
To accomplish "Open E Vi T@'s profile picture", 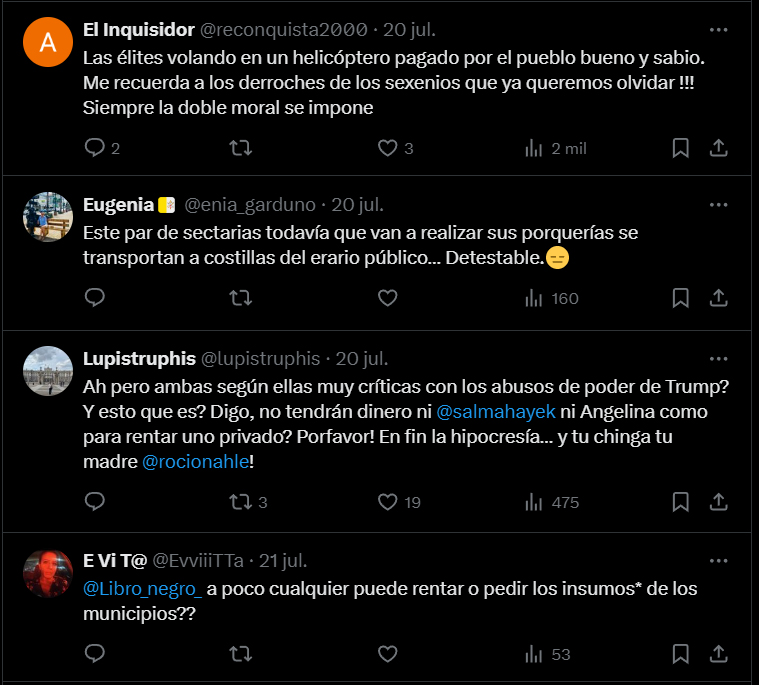I will pos(48,573).
